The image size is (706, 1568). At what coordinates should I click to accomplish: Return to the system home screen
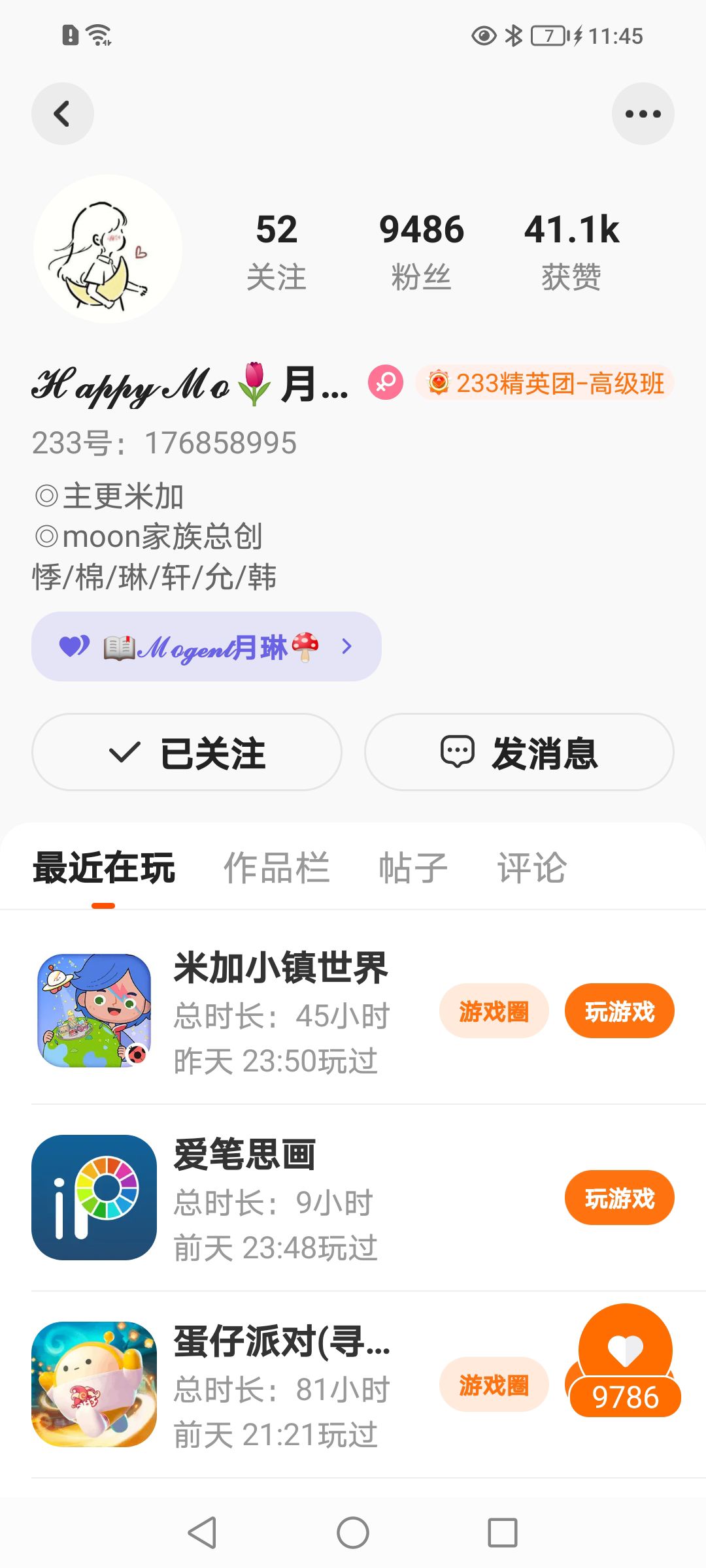[x=353, y=1532]
